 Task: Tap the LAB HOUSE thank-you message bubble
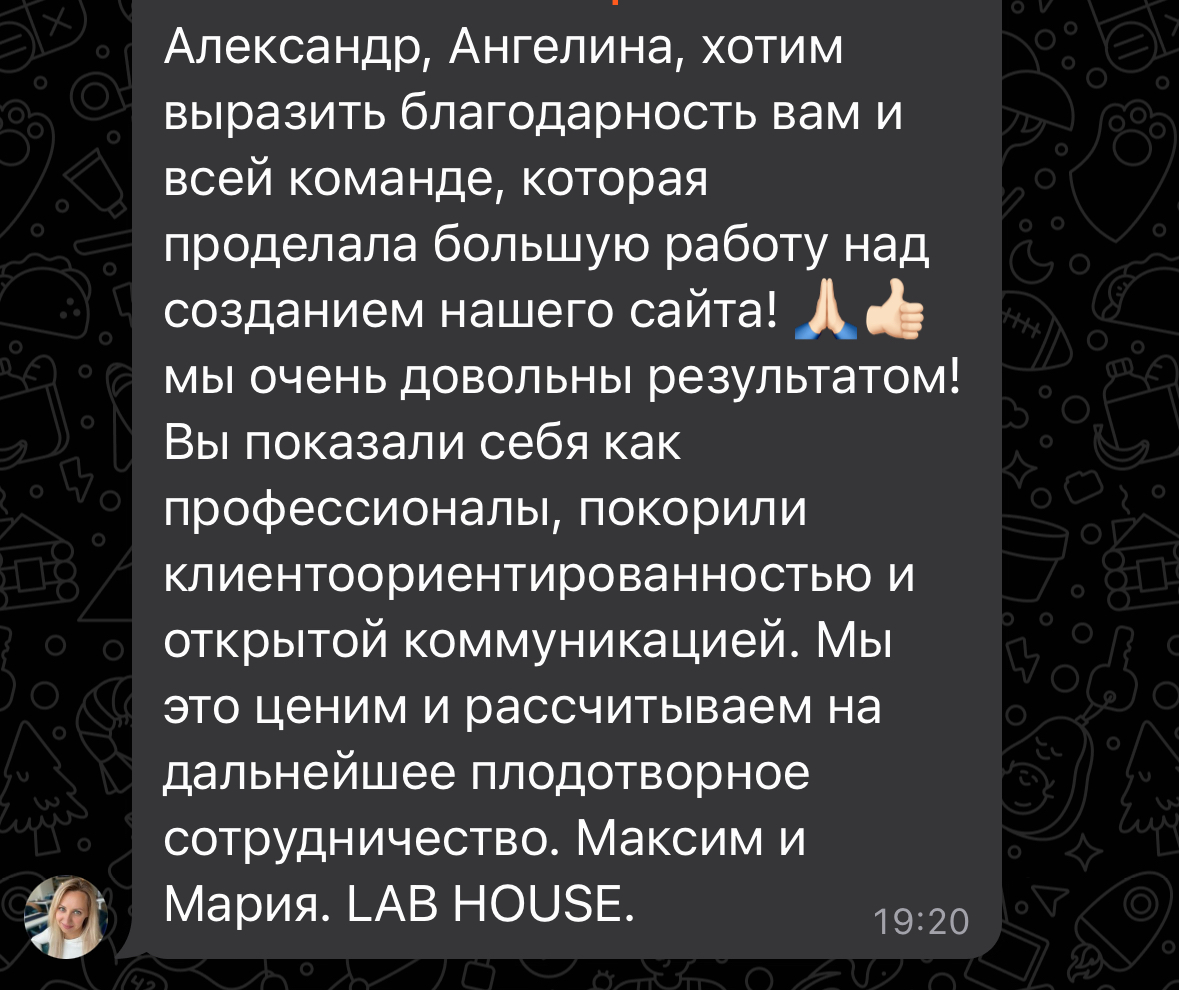click(x=566, y=480)
